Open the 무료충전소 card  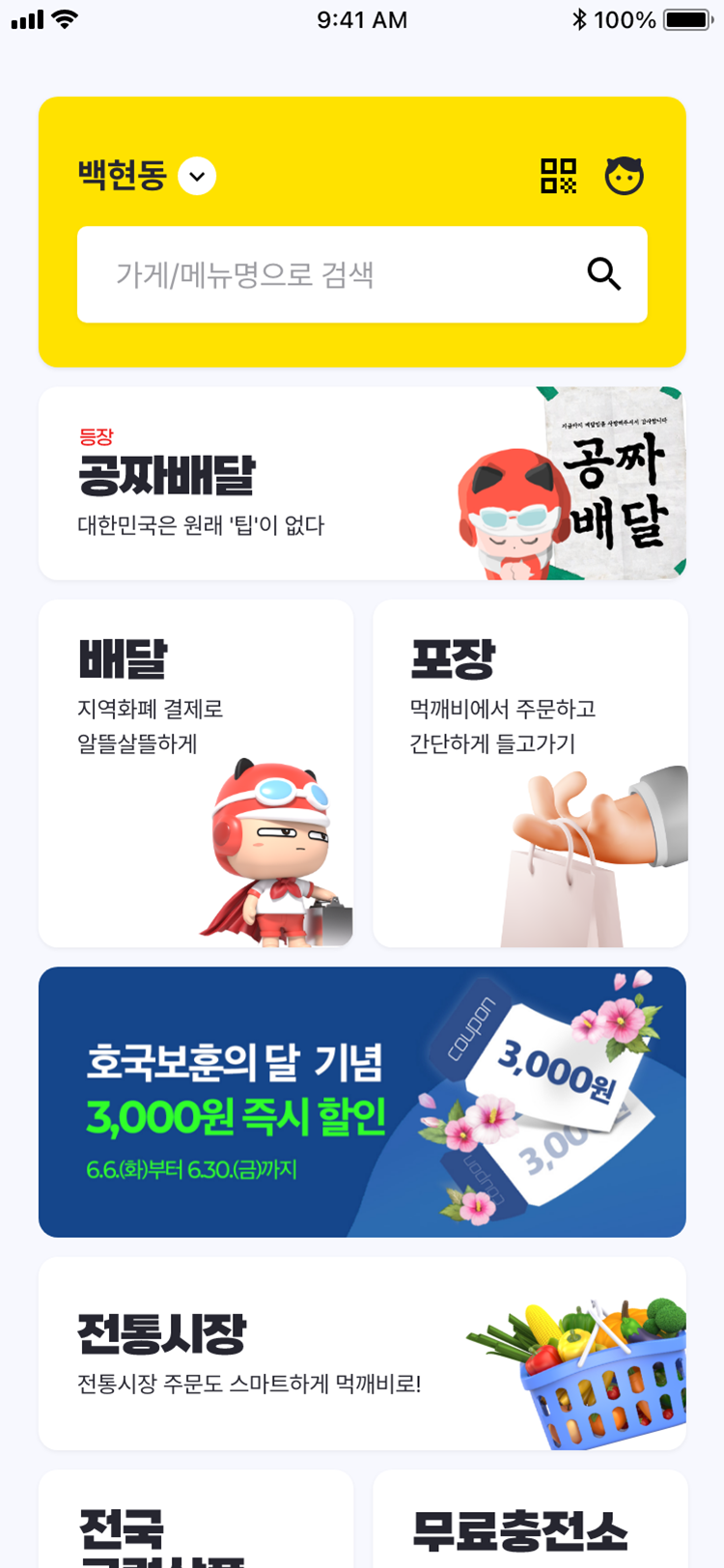(530, 1519)
